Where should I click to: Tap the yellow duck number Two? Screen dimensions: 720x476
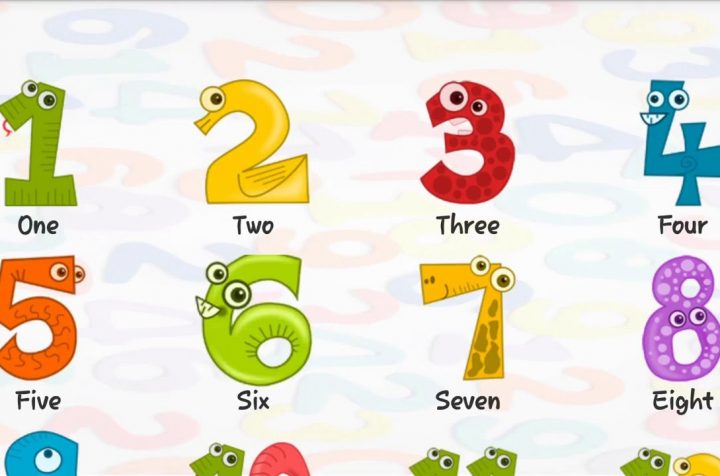point(250,145)
